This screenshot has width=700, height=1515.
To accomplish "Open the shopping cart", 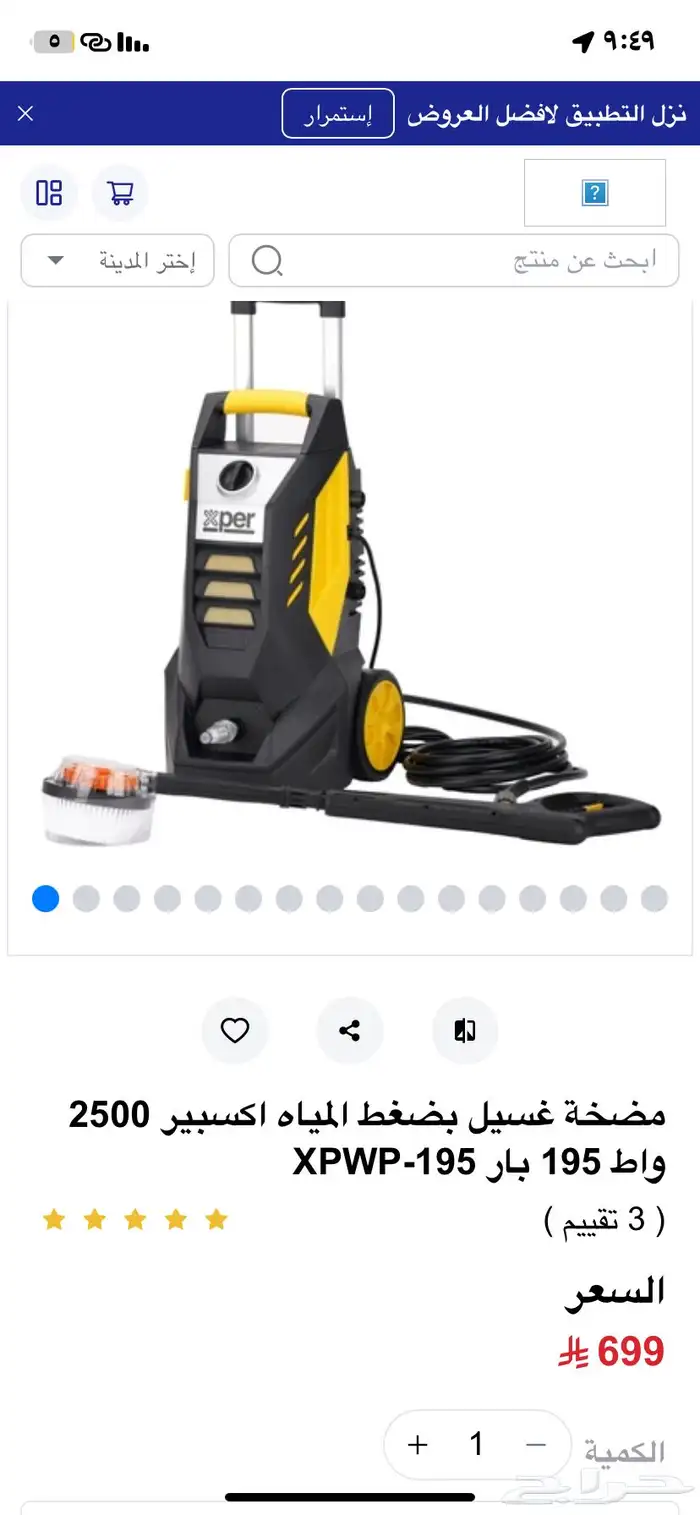I will tap(120, 193).
